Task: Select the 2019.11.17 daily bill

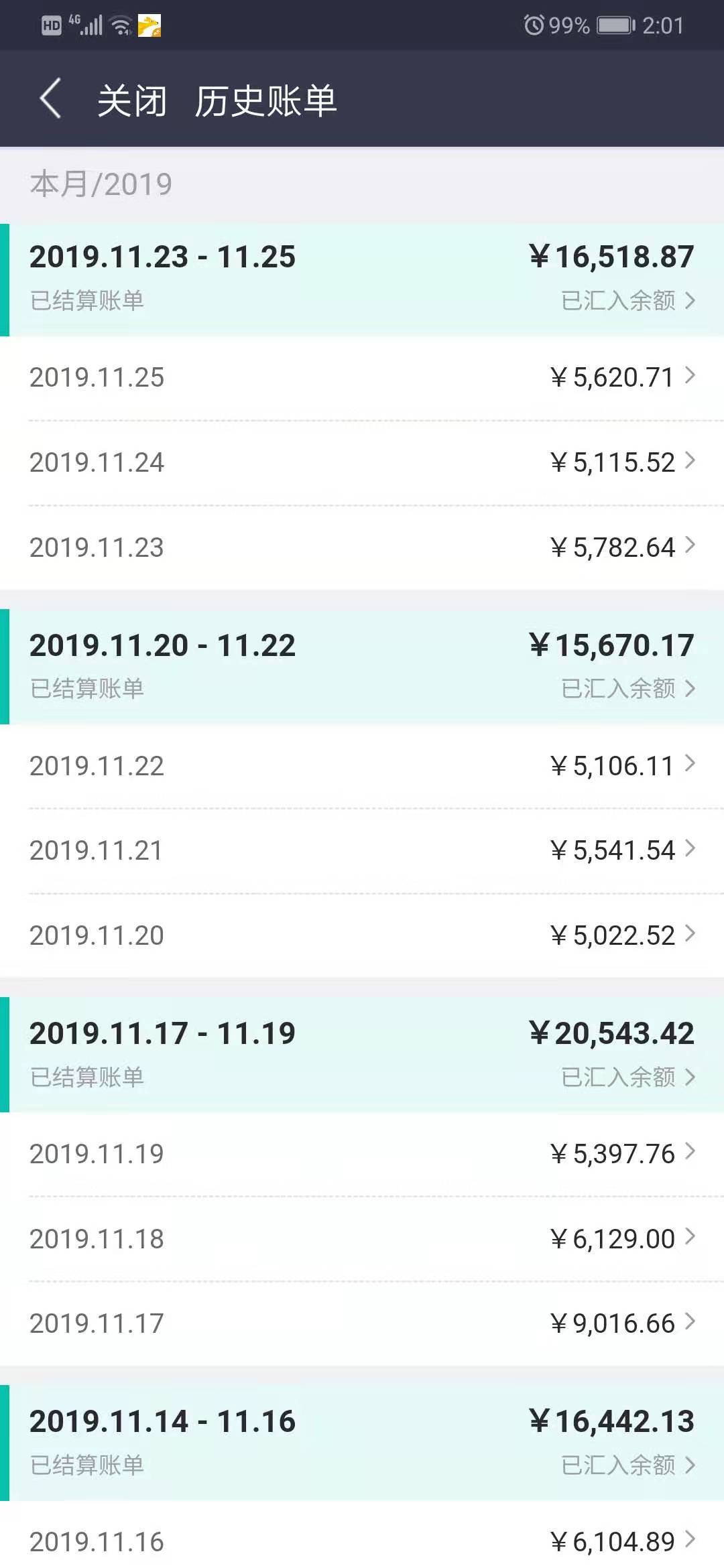Action: (362, 1323)
